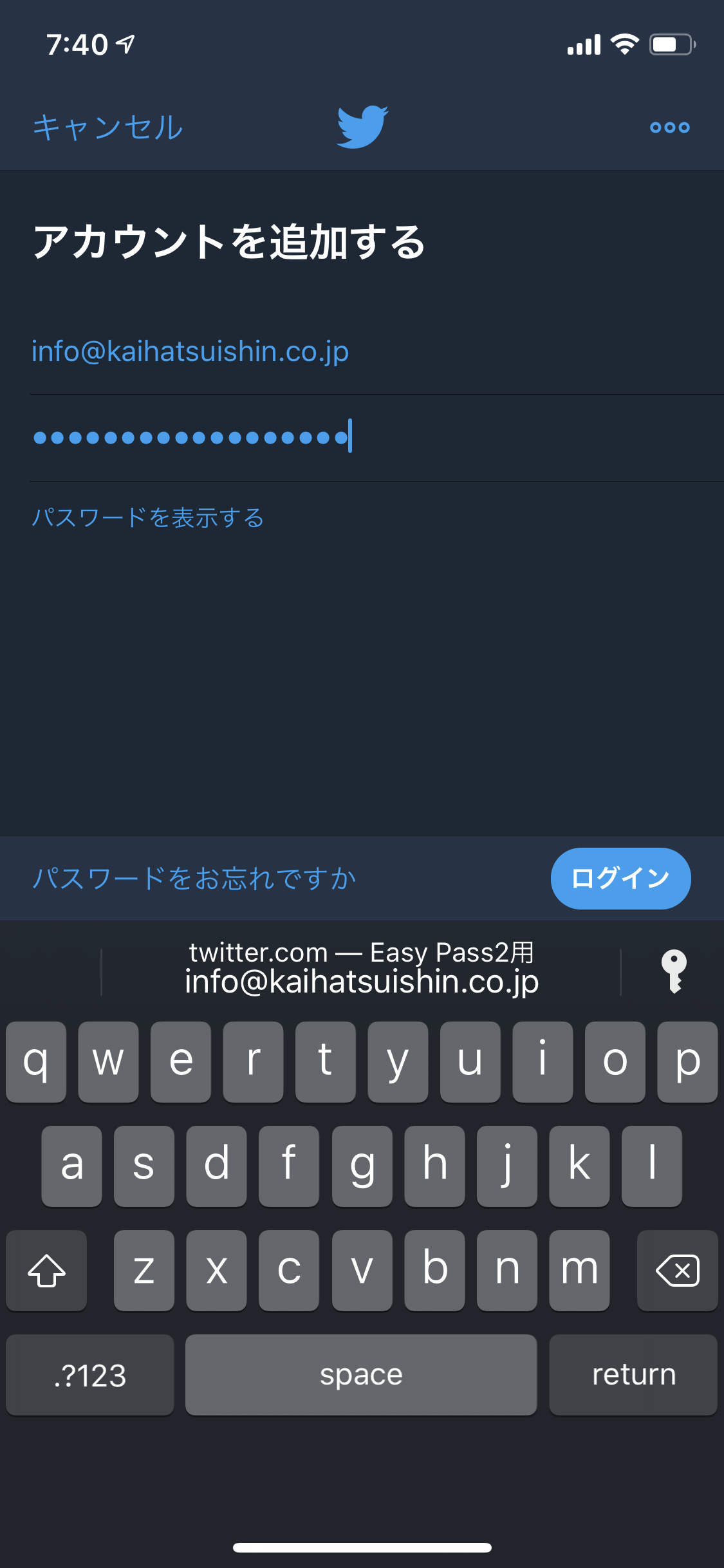Open the パスワードをお忘れですか link

click(194, 878)
